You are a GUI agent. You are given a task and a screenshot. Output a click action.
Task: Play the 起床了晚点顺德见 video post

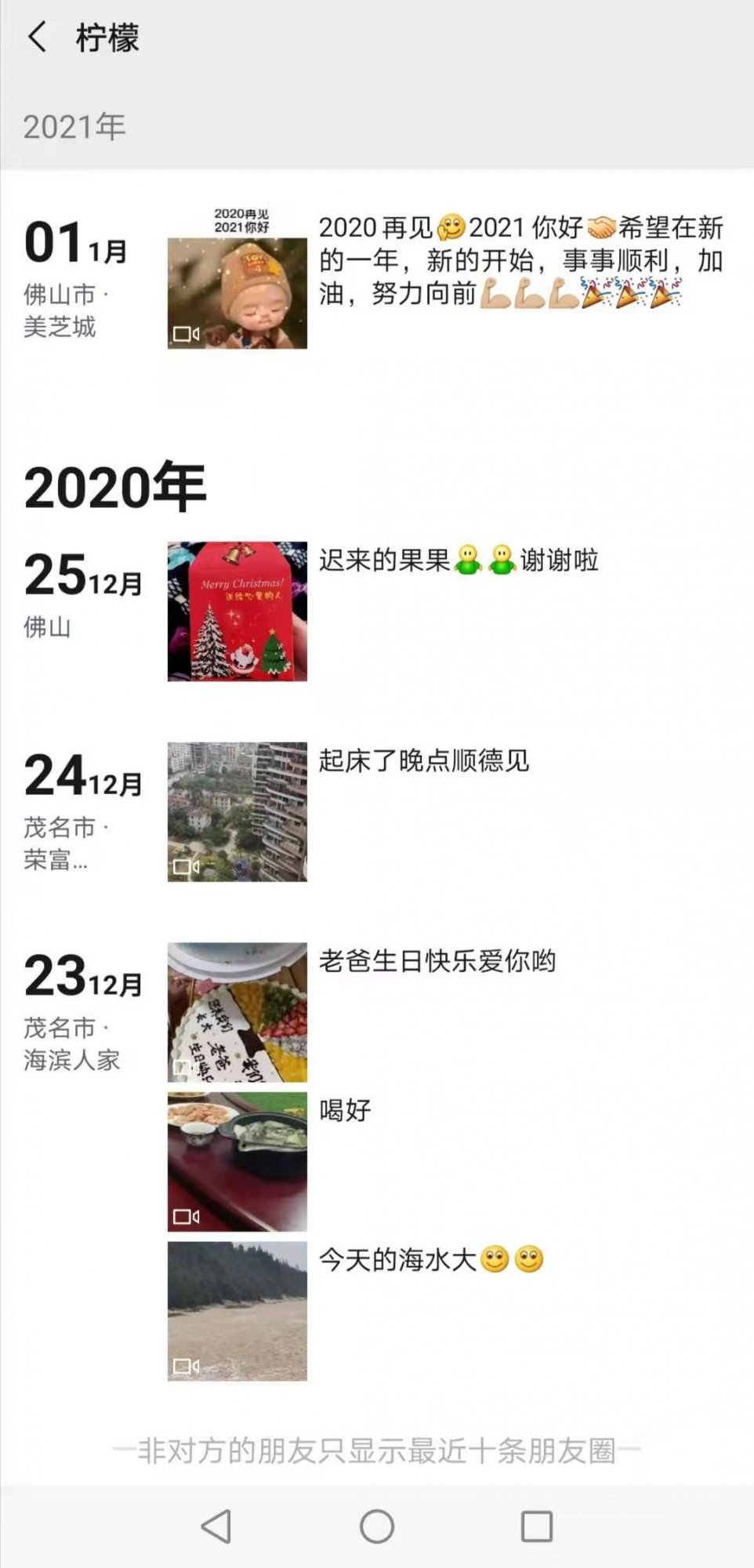point(237,811)
